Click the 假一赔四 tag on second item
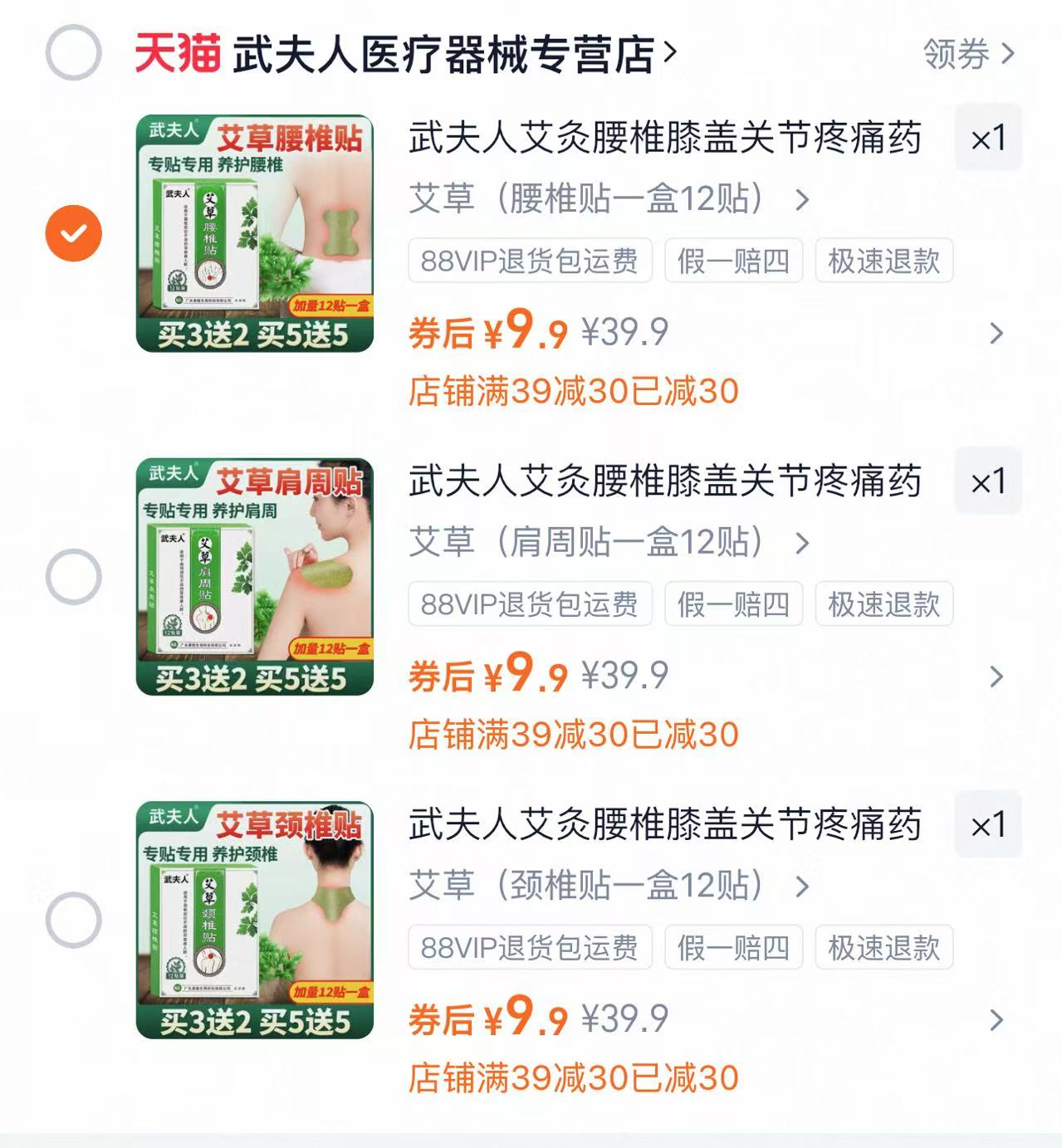The image size is (1062, 1148). point(734,605)
